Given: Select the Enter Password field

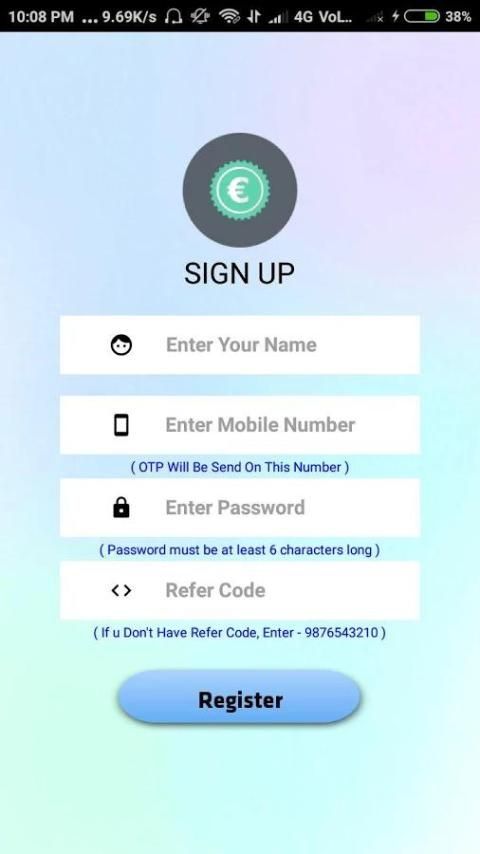Looking at the screenshot, I should pos(240,508).
